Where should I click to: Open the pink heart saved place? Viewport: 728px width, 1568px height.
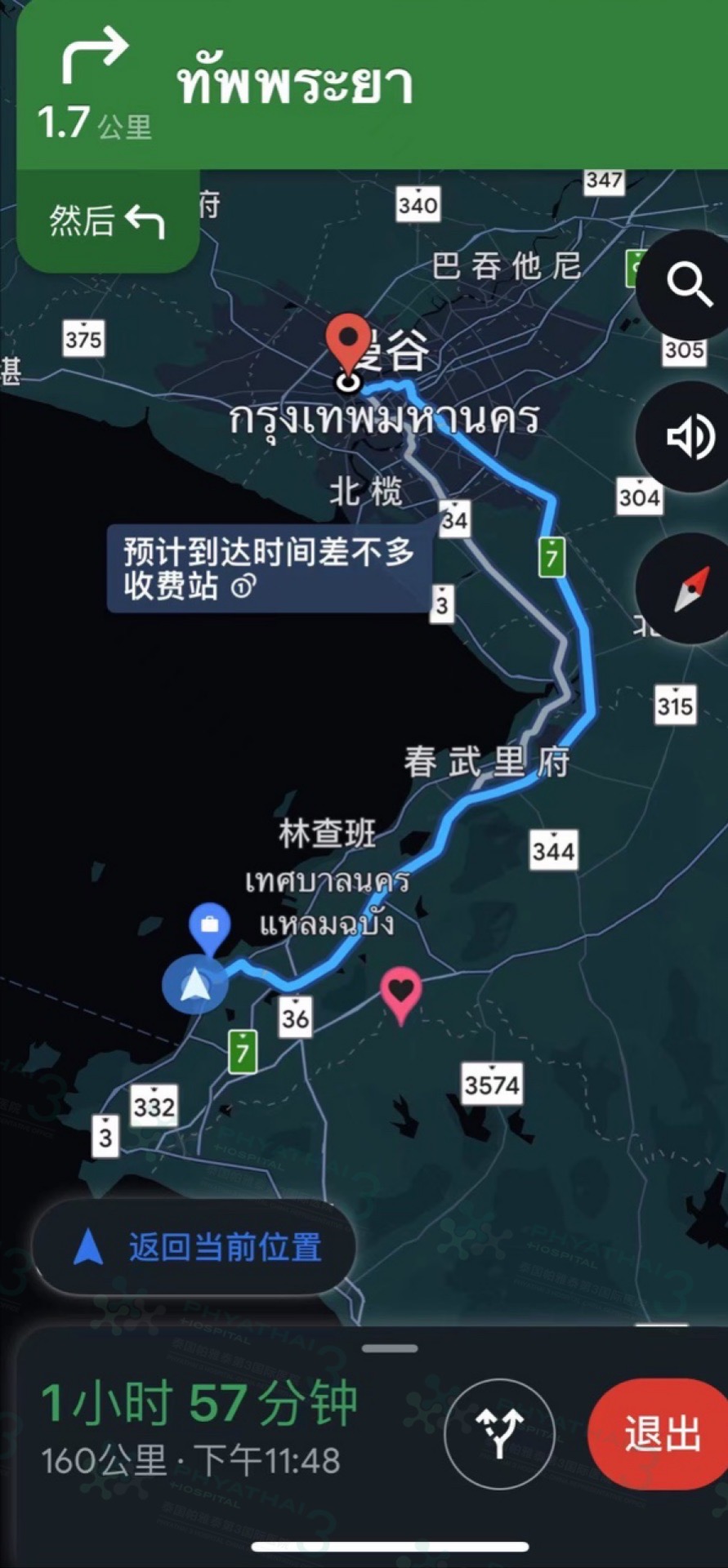[x=401, y=991]
